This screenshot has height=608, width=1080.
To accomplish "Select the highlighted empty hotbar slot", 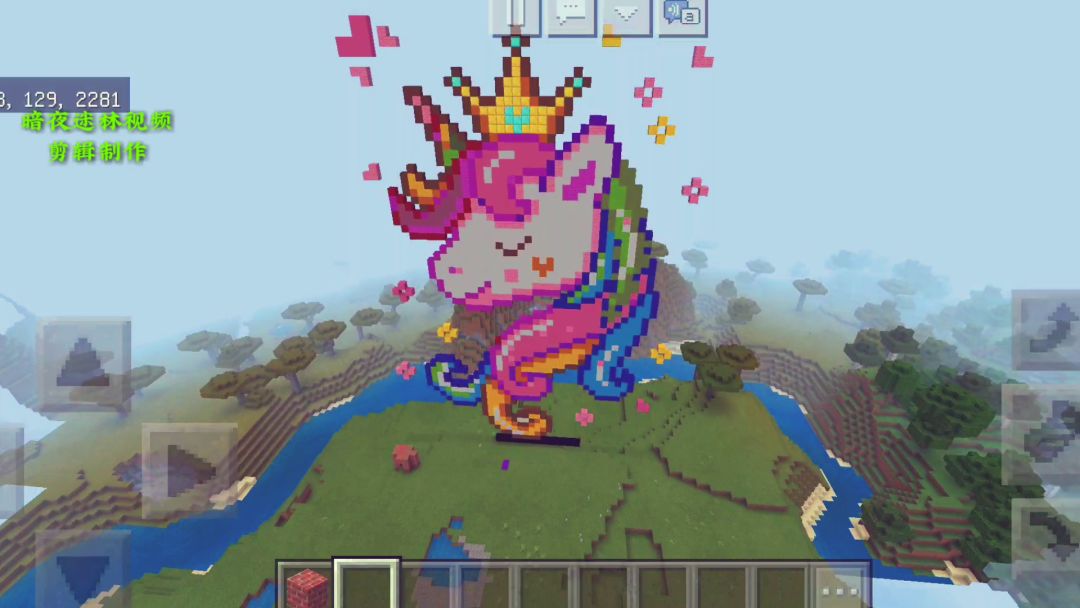I will (366, 585).
